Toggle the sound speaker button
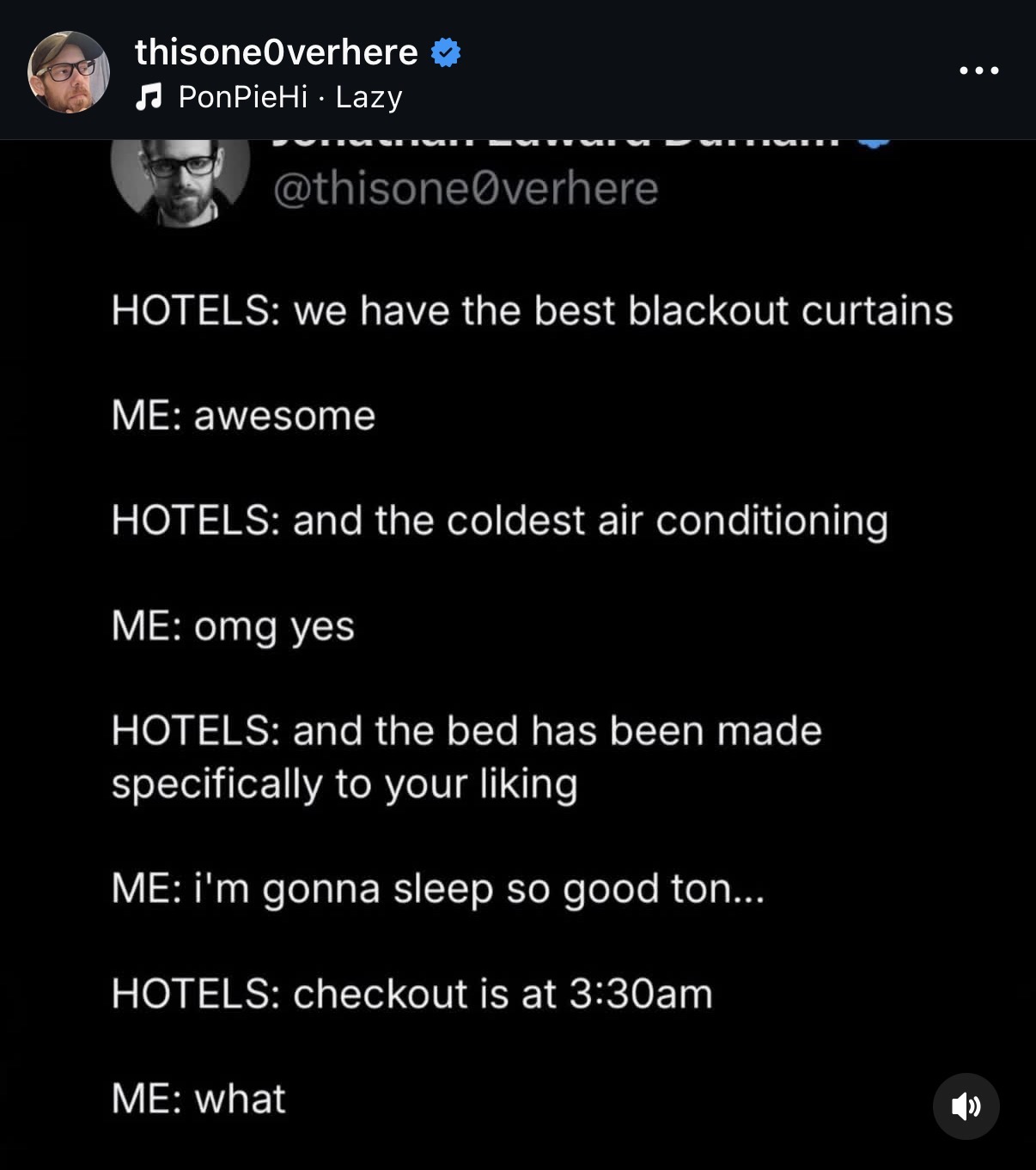This screenshot has height=1170, width=1036. (x=966, y=1106)
